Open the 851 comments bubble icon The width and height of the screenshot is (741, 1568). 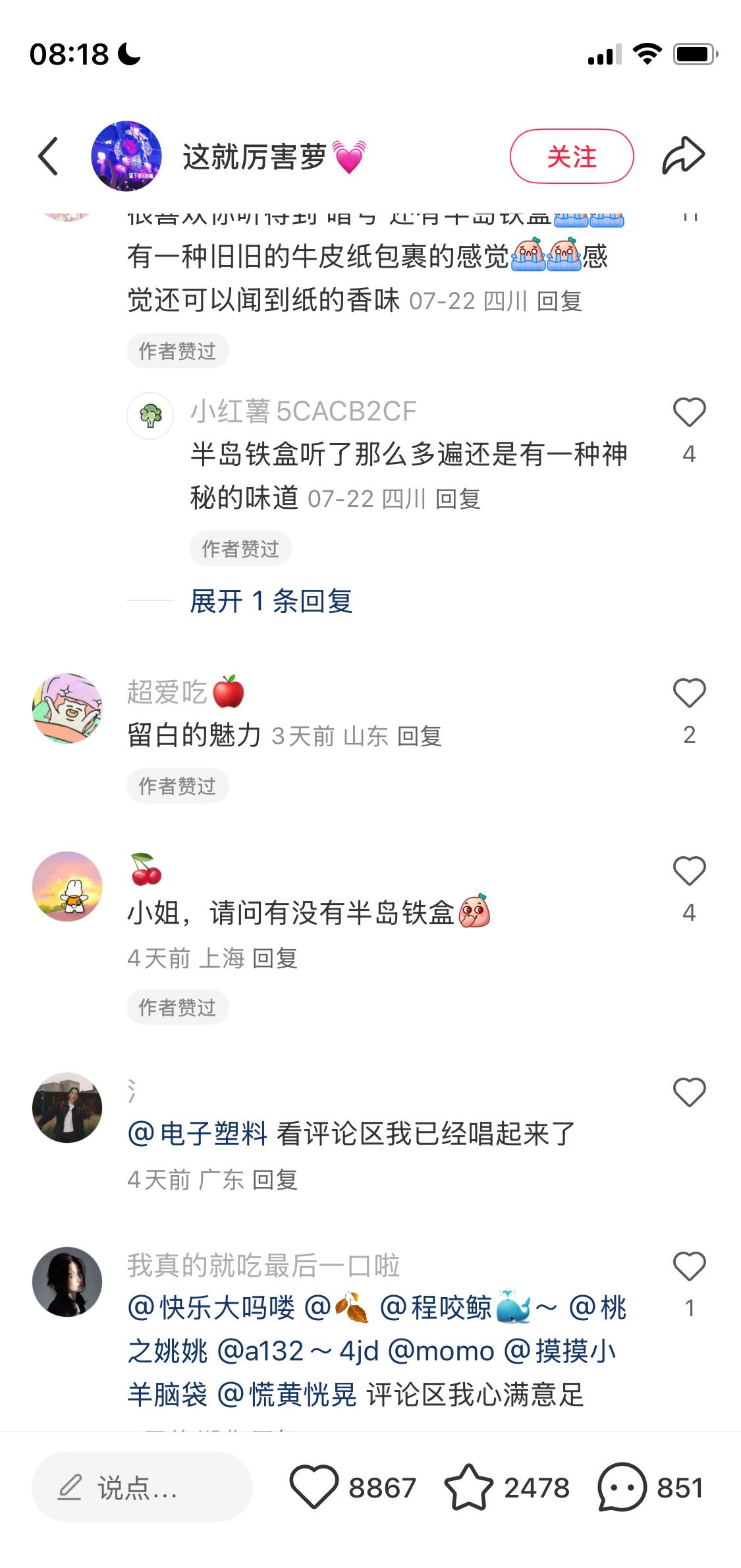pos(622,1488)
